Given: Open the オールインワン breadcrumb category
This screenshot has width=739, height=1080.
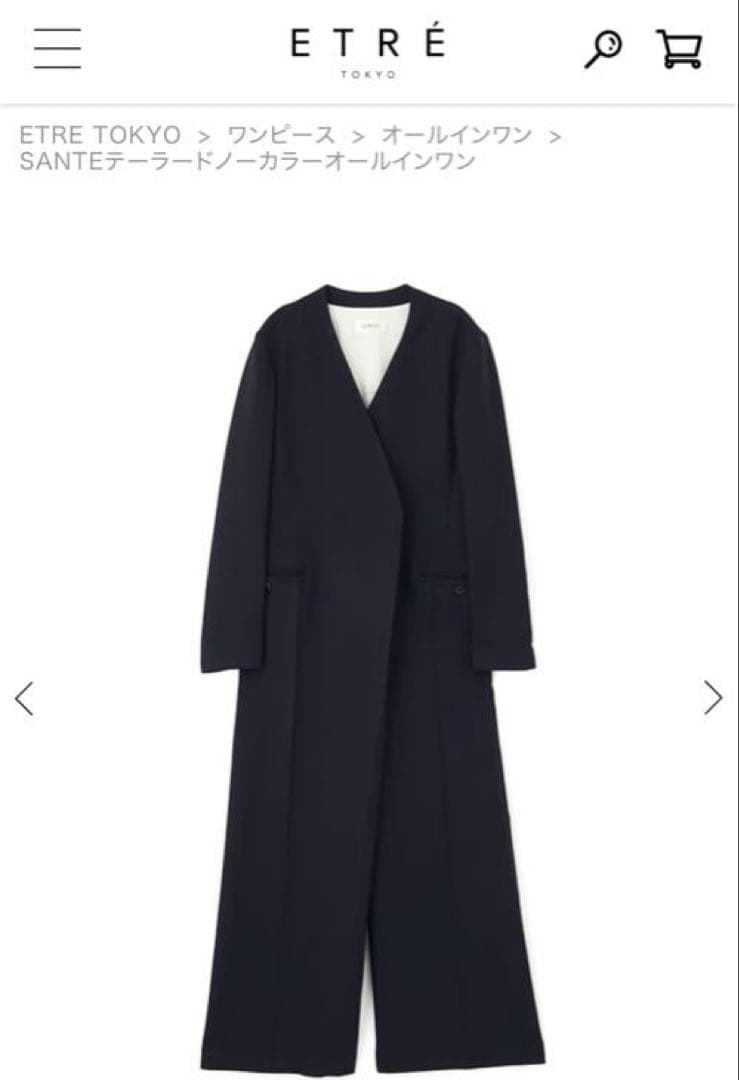Looking at the screenshot, I should tap(456, 135).
